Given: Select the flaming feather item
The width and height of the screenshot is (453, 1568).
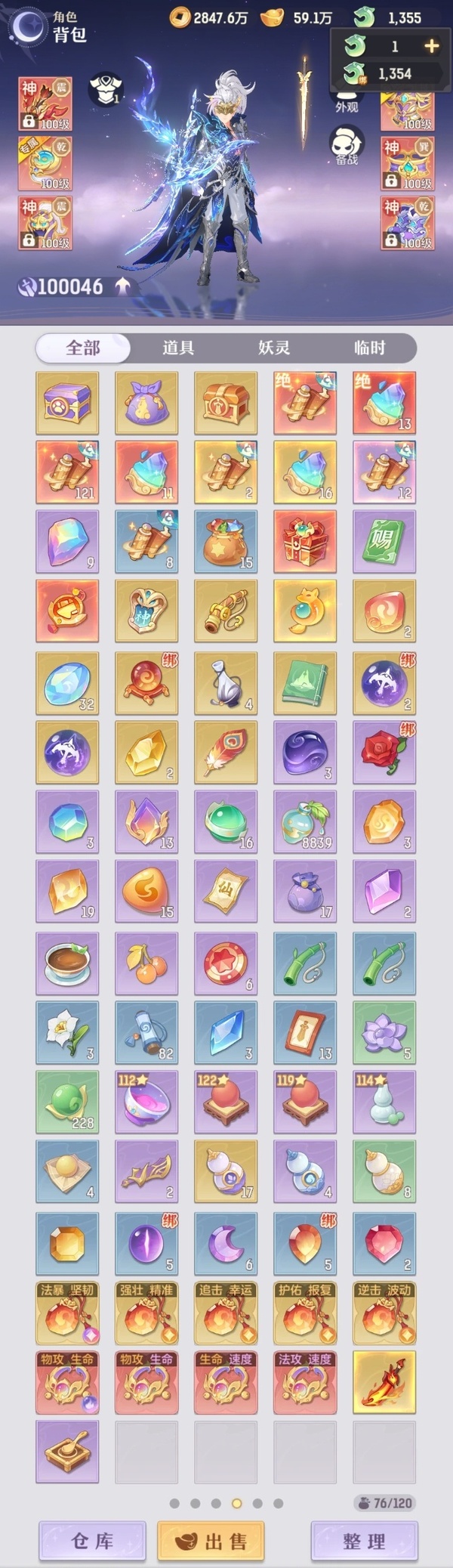Looking at the screenshot, I should 384,1383.
